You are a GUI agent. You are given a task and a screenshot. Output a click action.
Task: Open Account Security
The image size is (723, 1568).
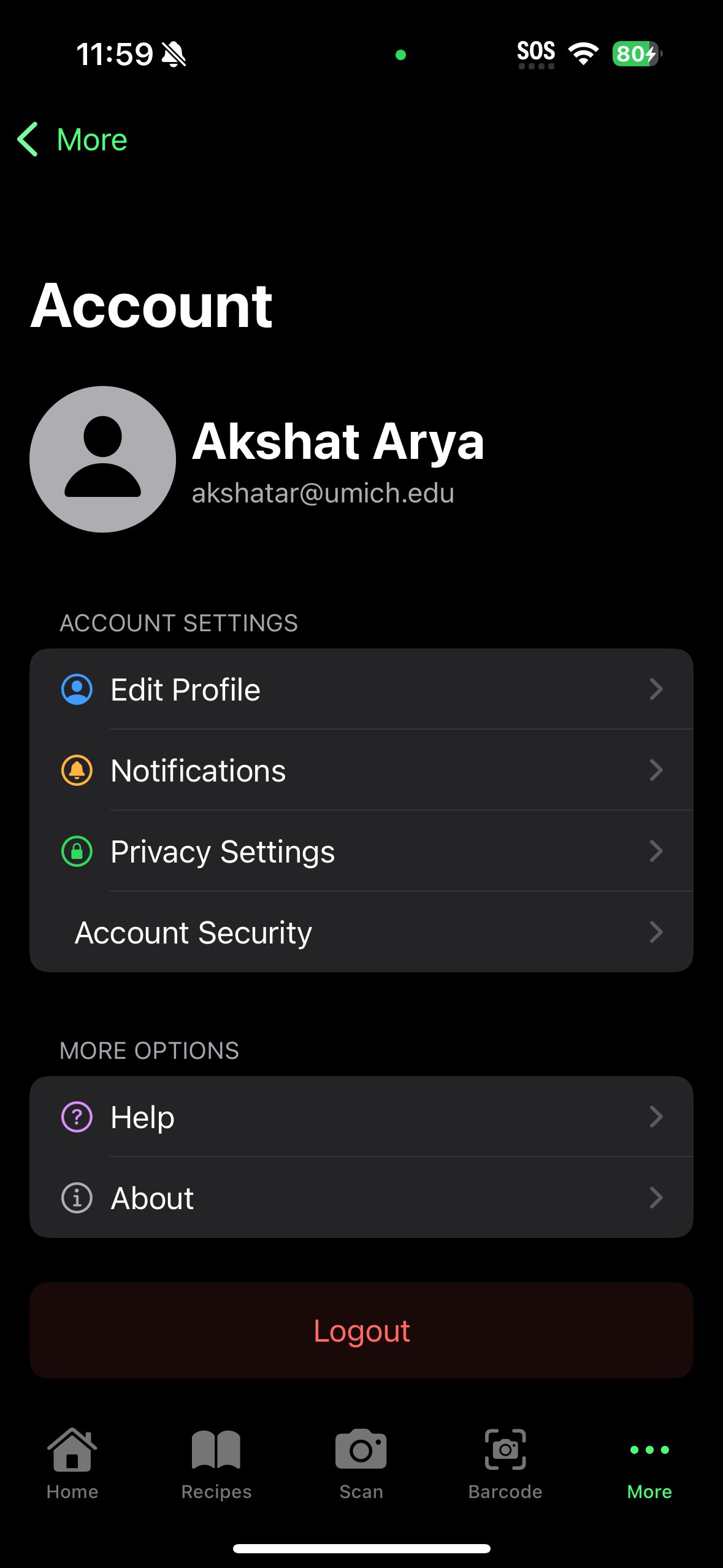click(361, 932)
